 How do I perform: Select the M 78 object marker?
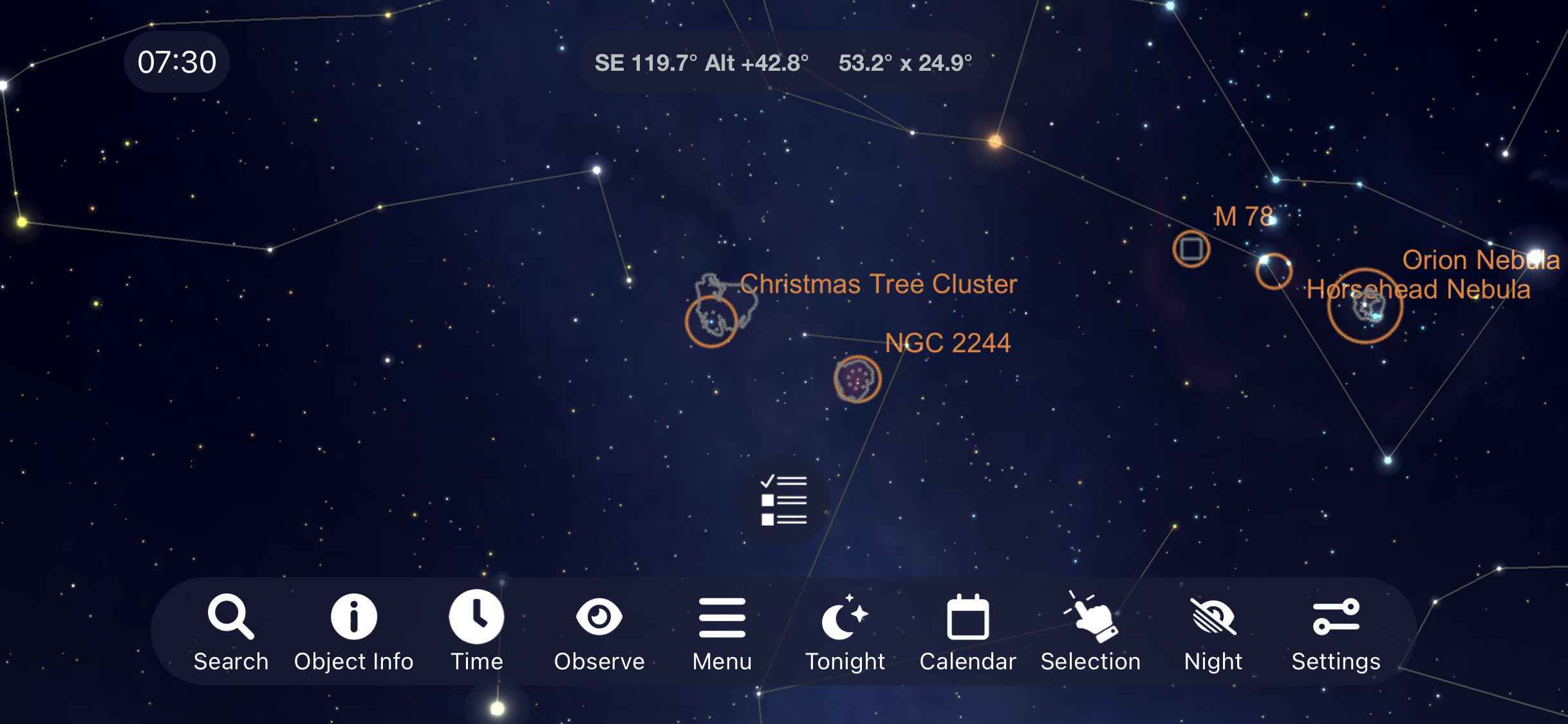[x=1191, y=249]
